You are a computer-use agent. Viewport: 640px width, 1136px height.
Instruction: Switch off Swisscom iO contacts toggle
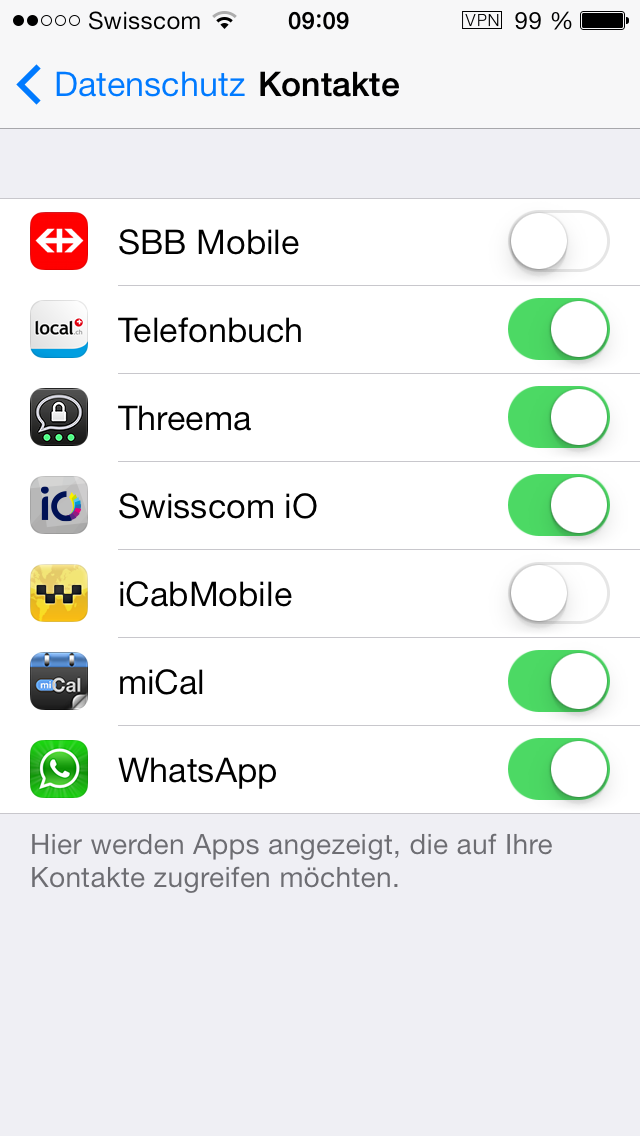(x=559, y=505)
